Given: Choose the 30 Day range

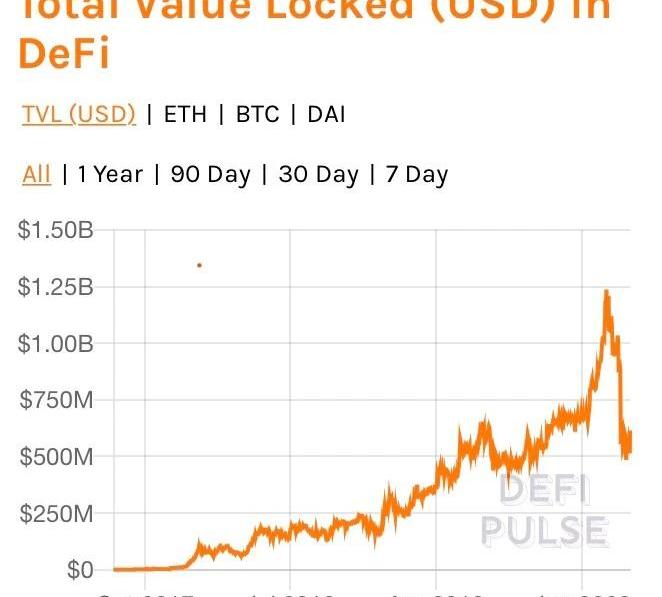Looking at the screenshot, I should point(318,174).
